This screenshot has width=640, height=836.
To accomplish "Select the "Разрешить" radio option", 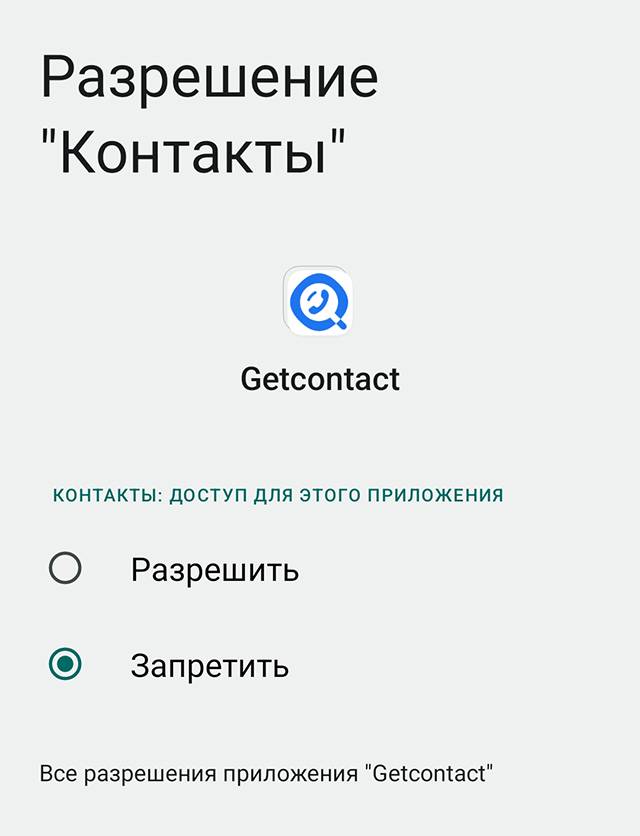I will click(66, 570).
